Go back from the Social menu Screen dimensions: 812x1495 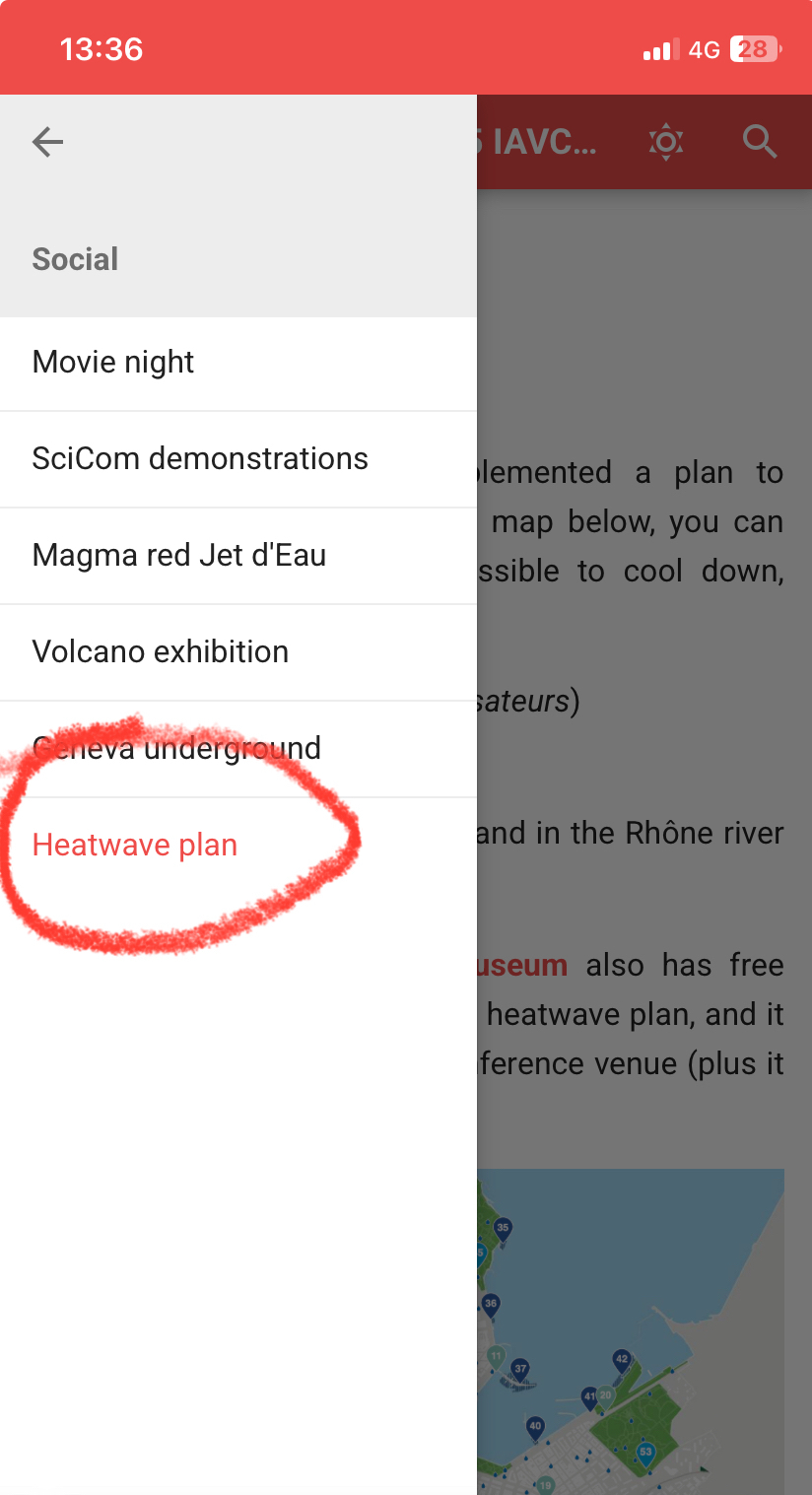point(47,143)
